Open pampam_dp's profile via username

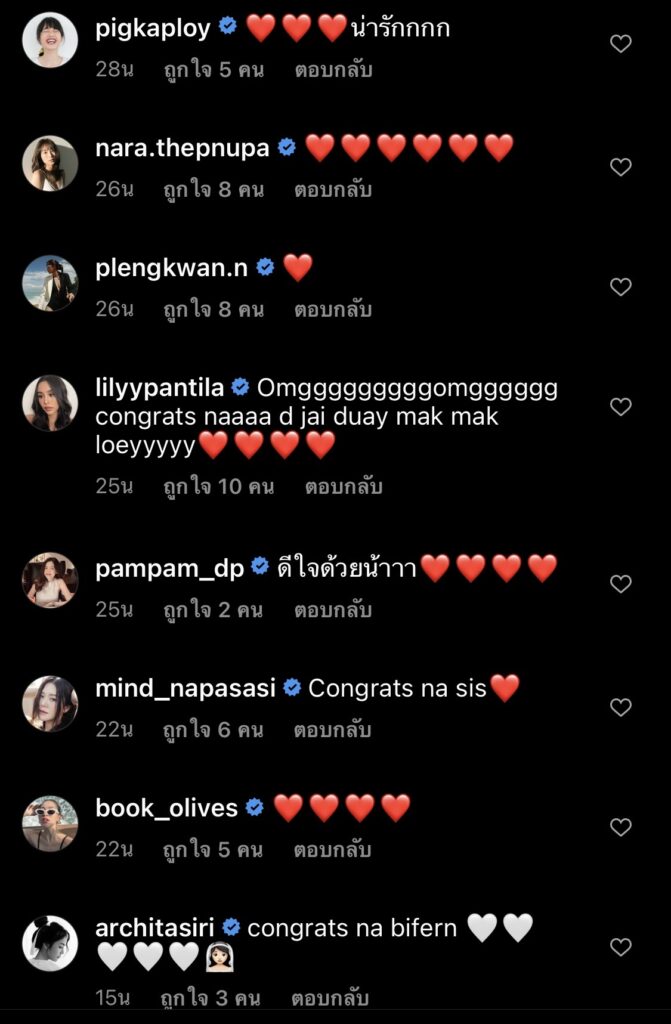point(170,568)
